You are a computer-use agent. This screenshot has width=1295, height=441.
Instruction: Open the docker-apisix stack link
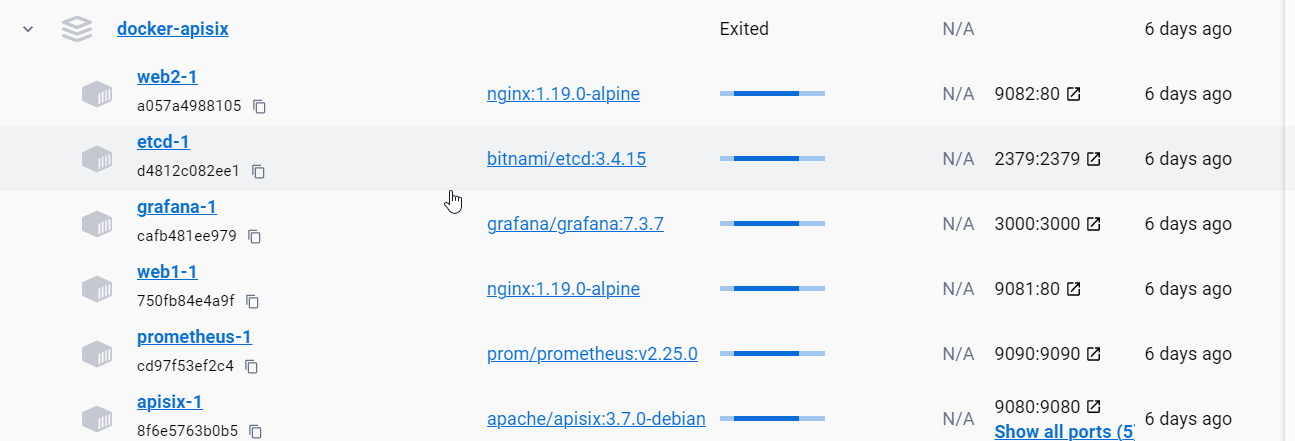172,29
